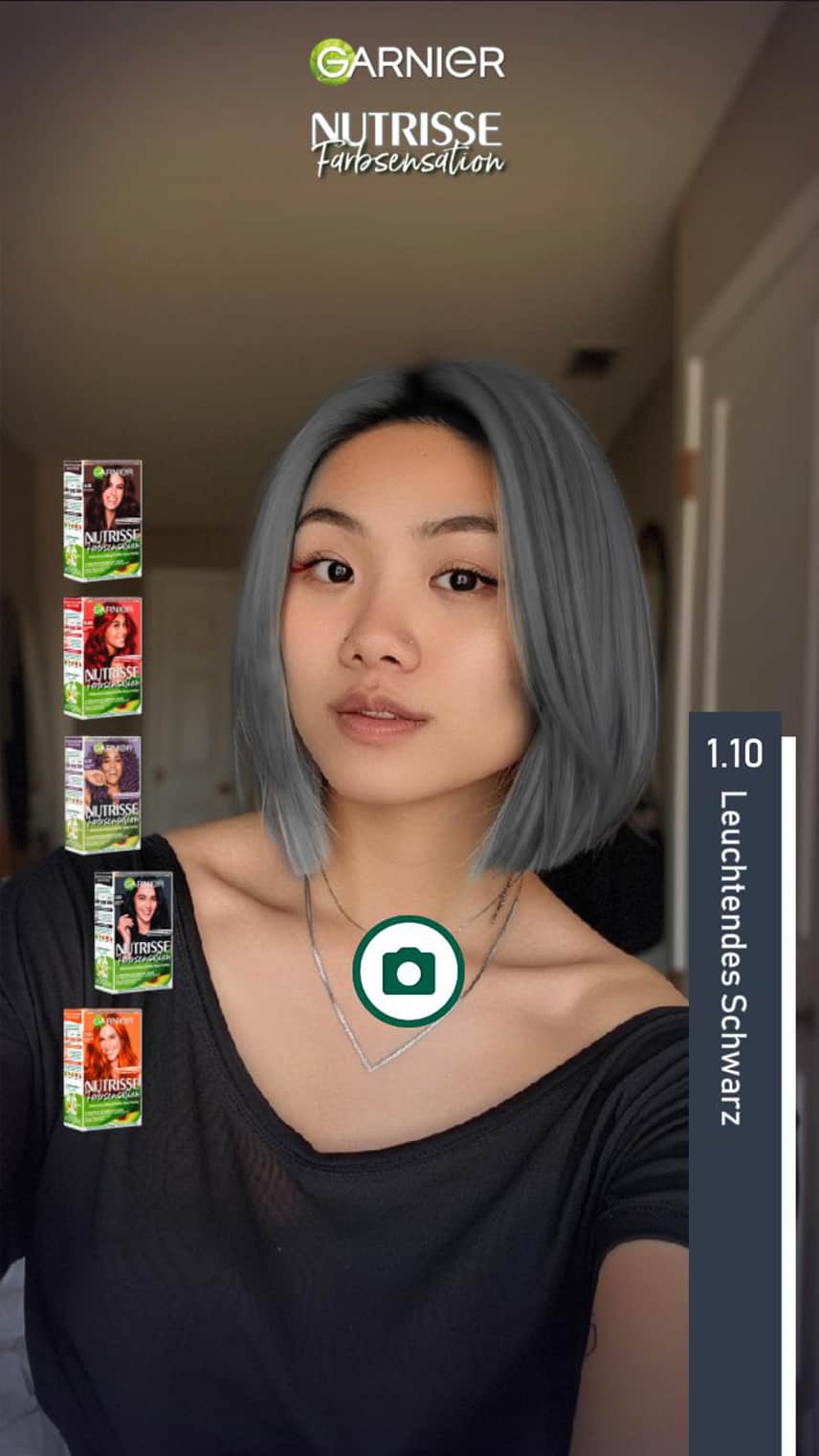Choose the purple hair color box
Screen dimensions: 819x1456
point(102,794)
